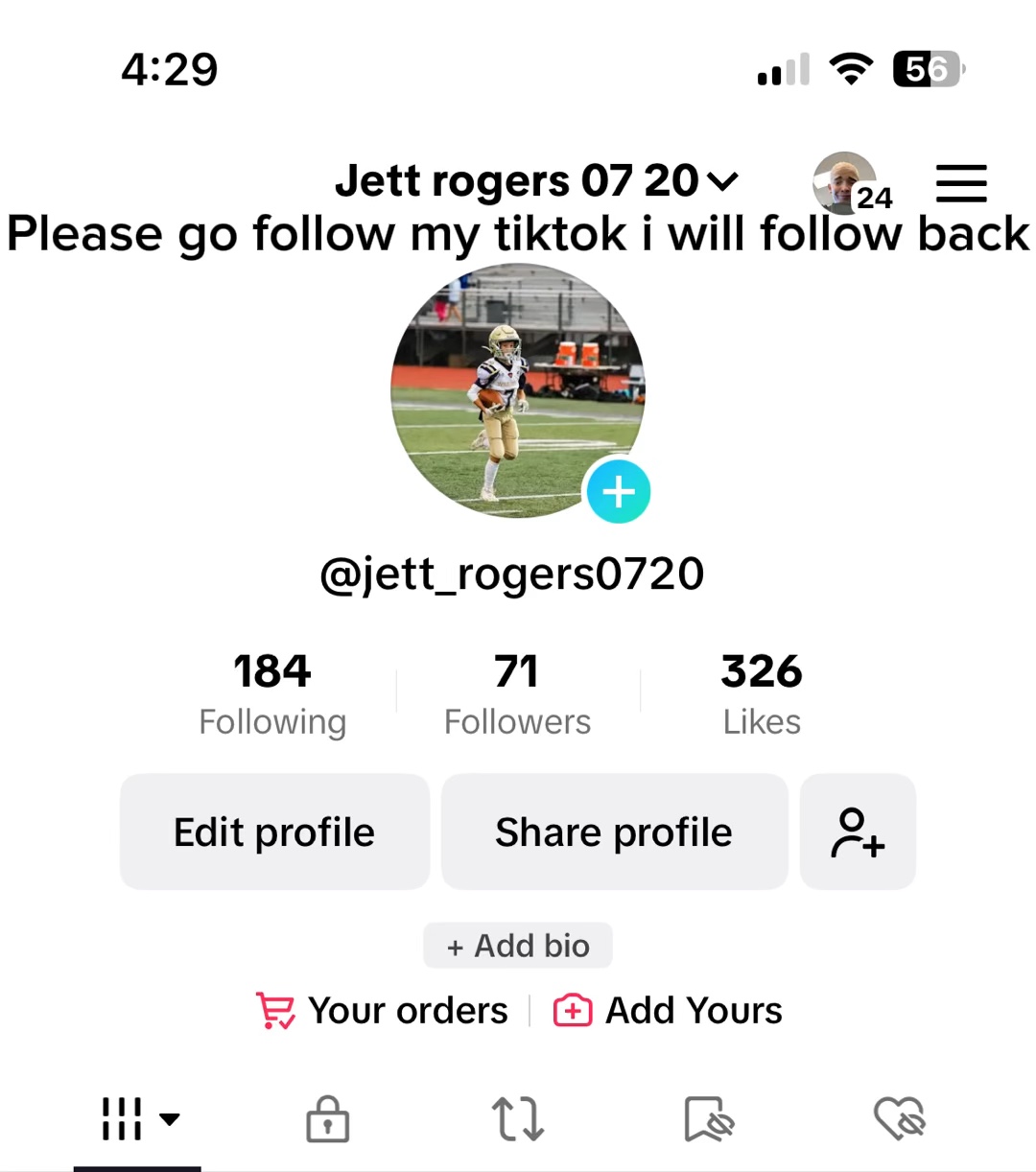Open Add Yours
1036x1172 pixels.
point(669,1011)
